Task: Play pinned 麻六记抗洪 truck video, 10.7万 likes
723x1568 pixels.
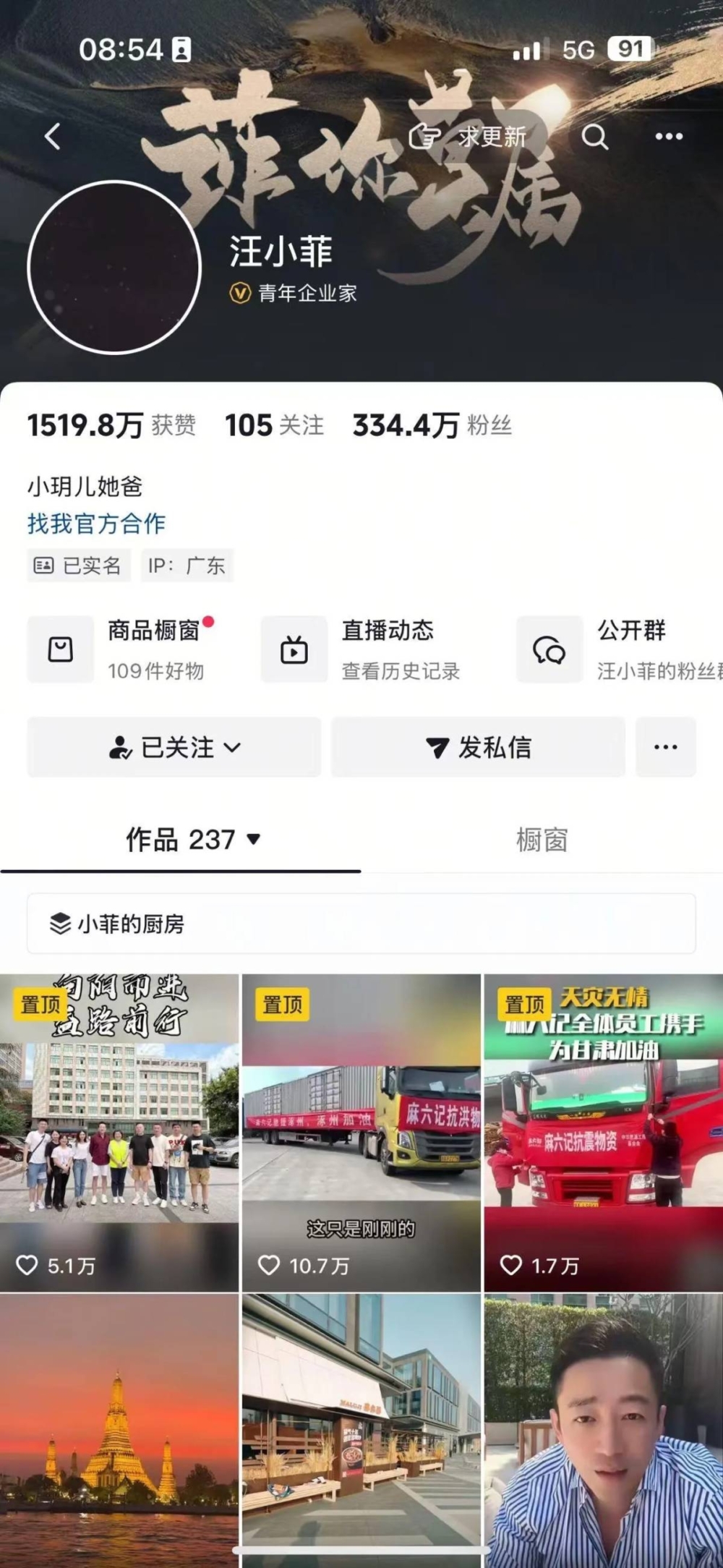Action: 361,1132
